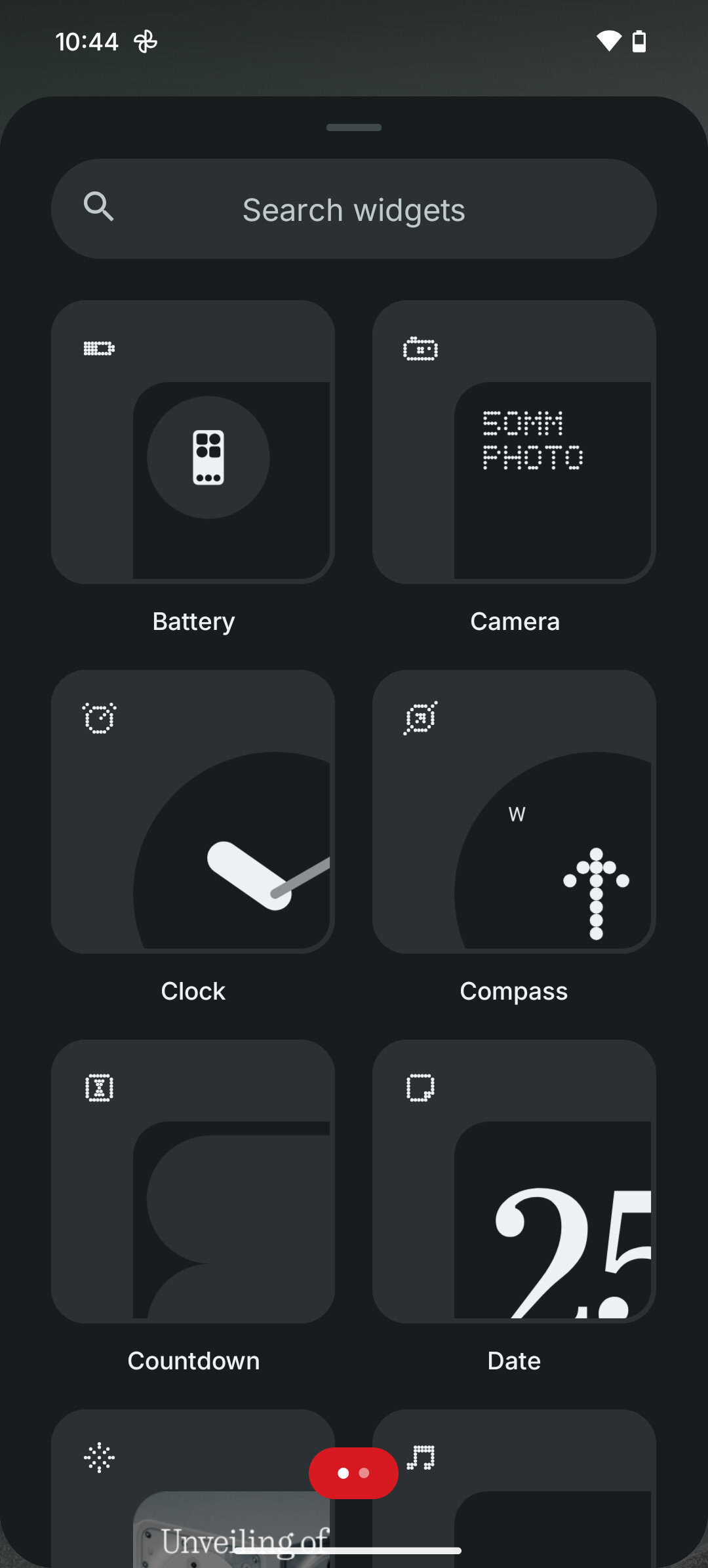
Task: Open the Clock widget options
Action: tap(193, 812)
